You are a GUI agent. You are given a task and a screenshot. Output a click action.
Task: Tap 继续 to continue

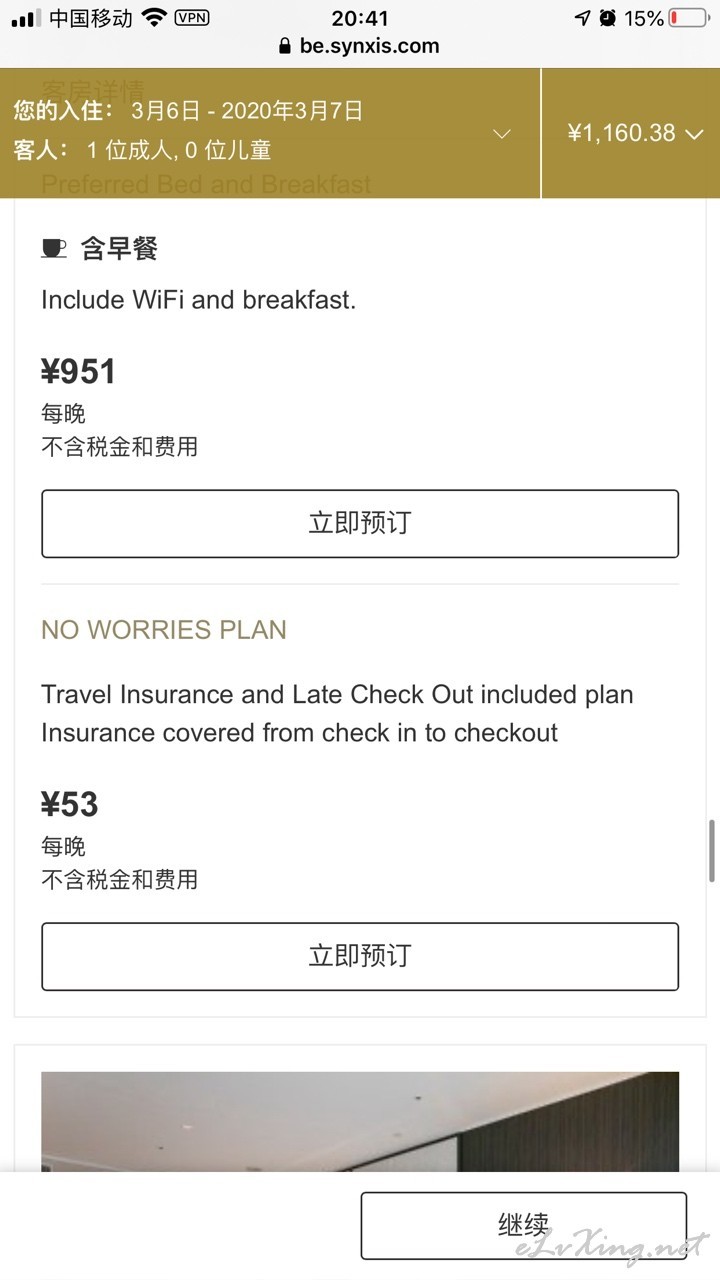pyautogui.click(x=524, y=1225)
